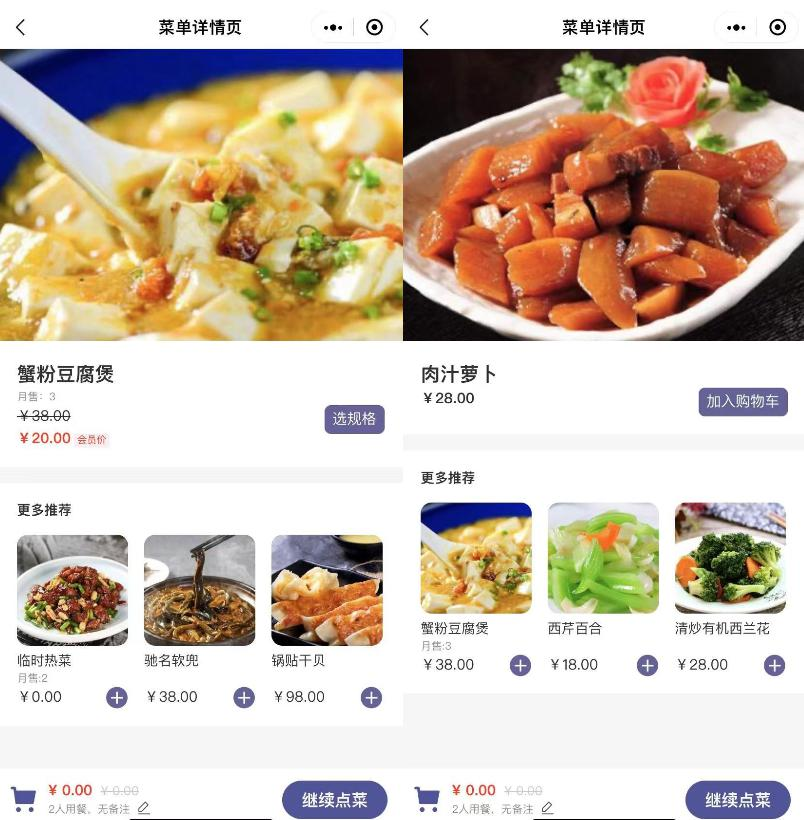Add 临时热菜 with its plus icon

pos(117,697)
